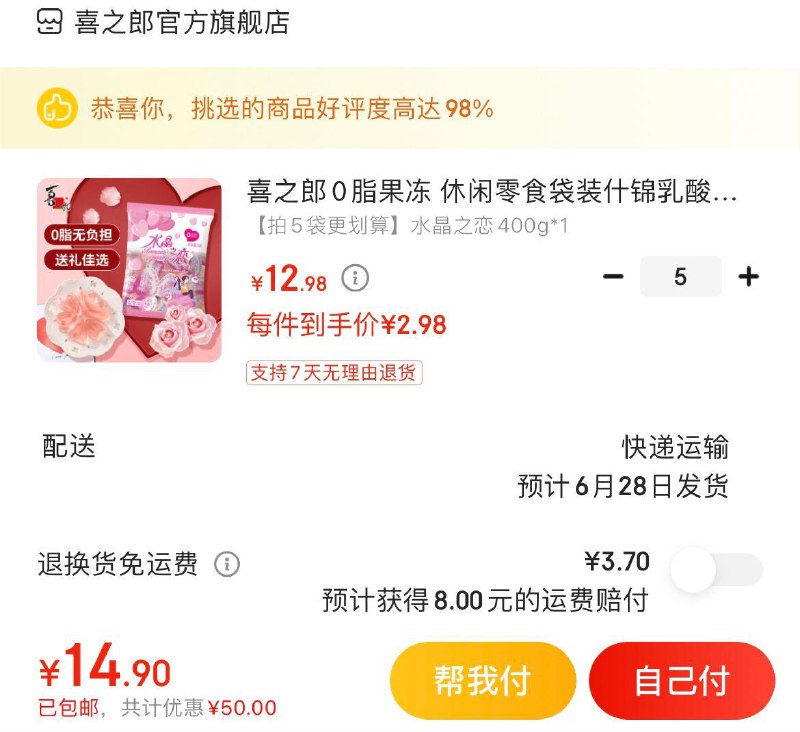The image size is (800, 732).
Task: Open info icon next to 退换货免运费
Action: click(x=227, y=564)
